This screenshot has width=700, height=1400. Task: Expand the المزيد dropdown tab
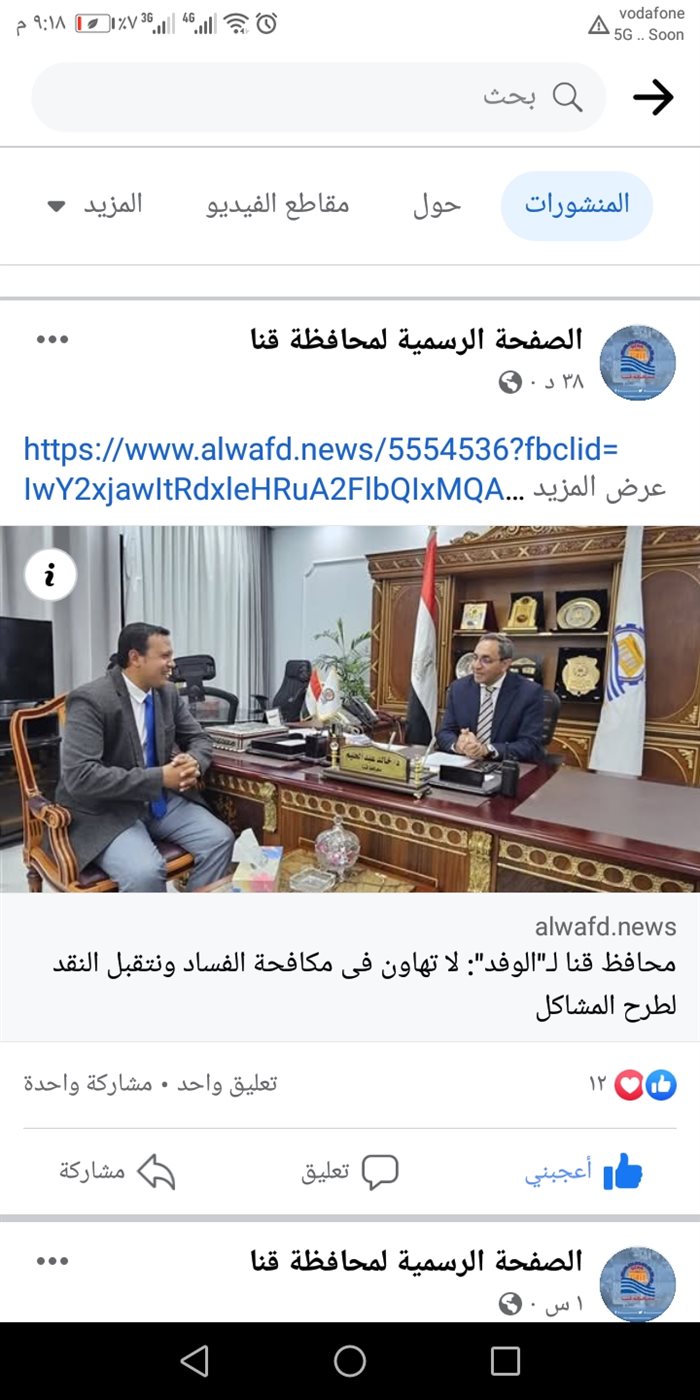tap(97, 205)
